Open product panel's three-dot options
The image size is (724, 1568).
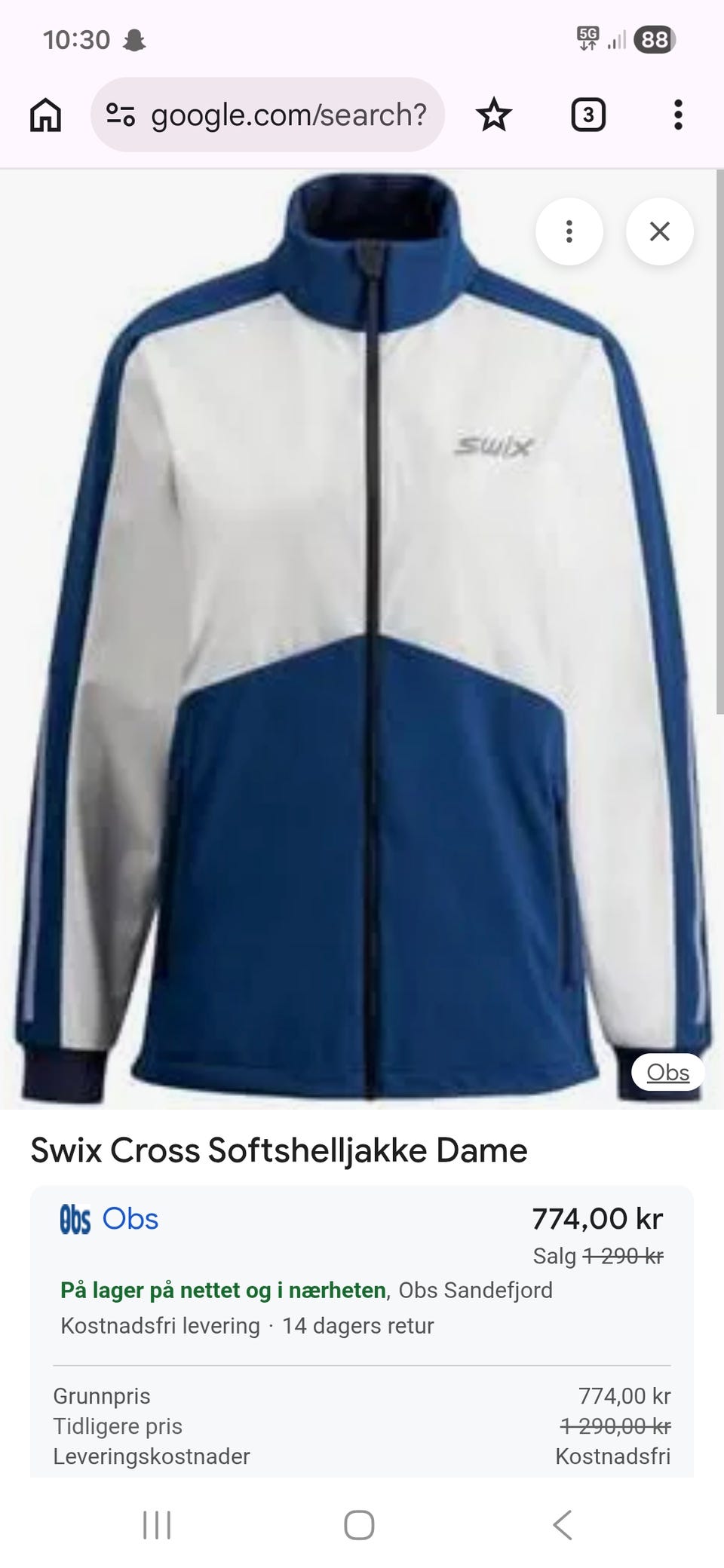pos(569,231)
